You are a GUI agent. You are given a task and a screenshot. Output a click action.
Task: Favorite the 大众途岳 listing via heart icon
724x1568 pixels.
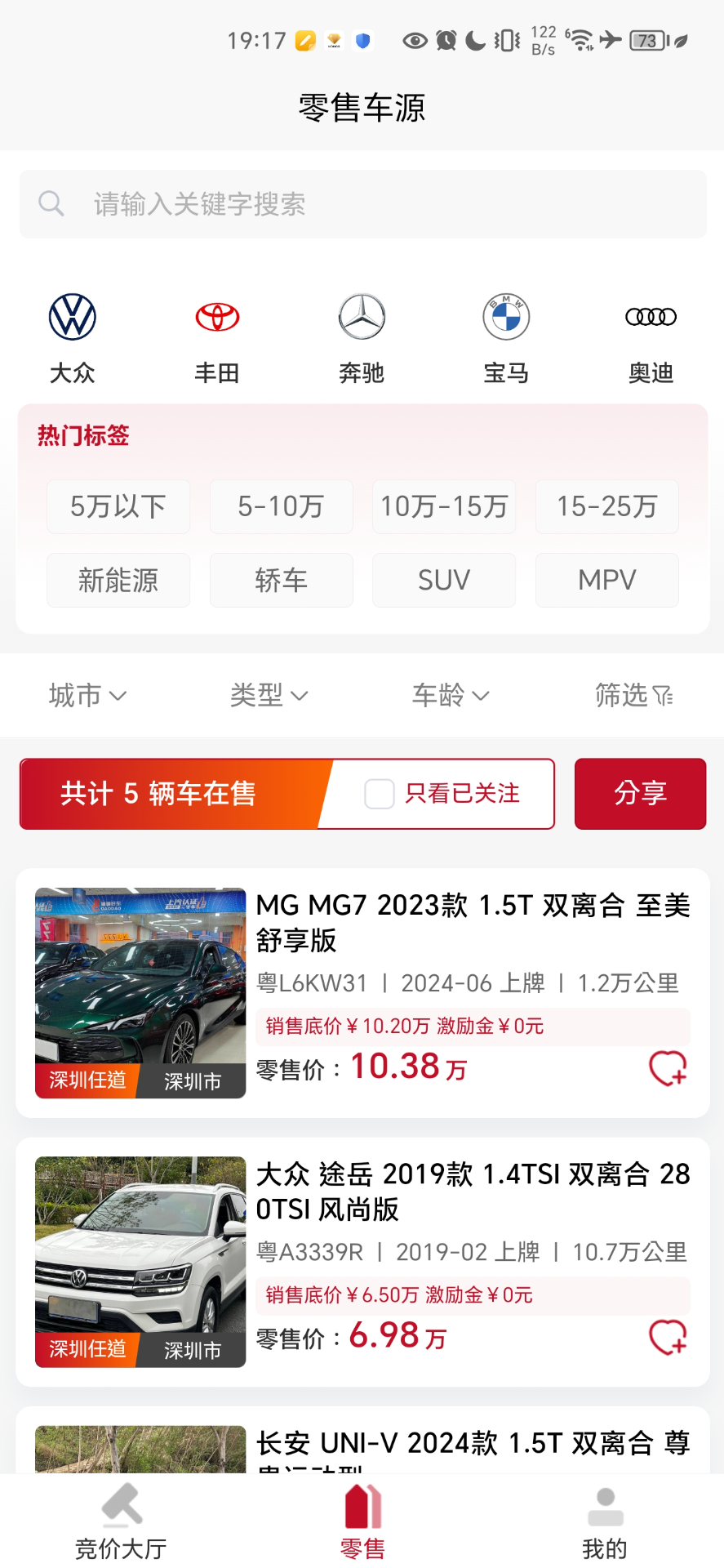coord(668,1338)
